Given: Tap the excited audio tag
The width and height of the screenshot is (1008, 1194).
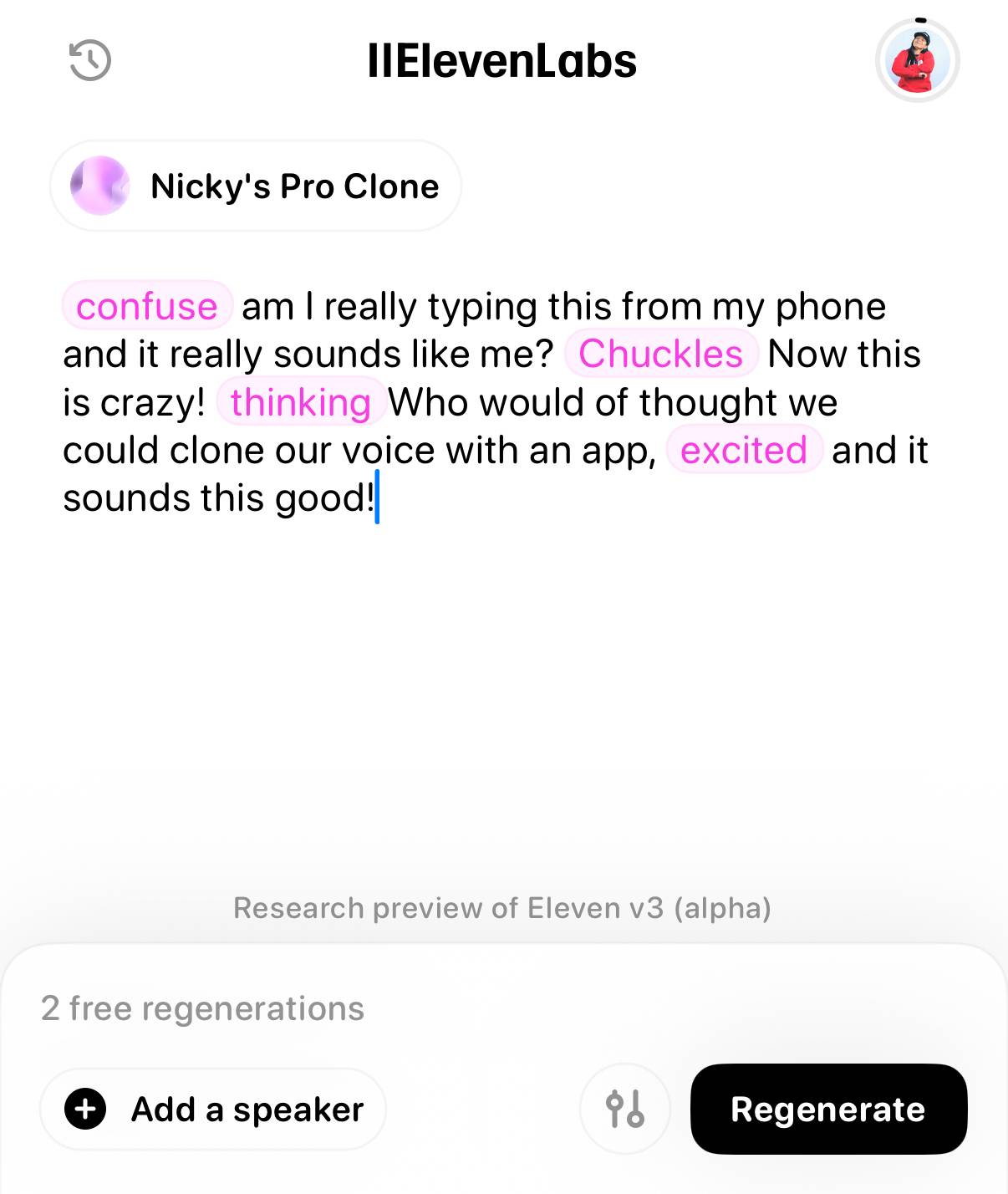Looking at the screenshot, I should (744, 450).
